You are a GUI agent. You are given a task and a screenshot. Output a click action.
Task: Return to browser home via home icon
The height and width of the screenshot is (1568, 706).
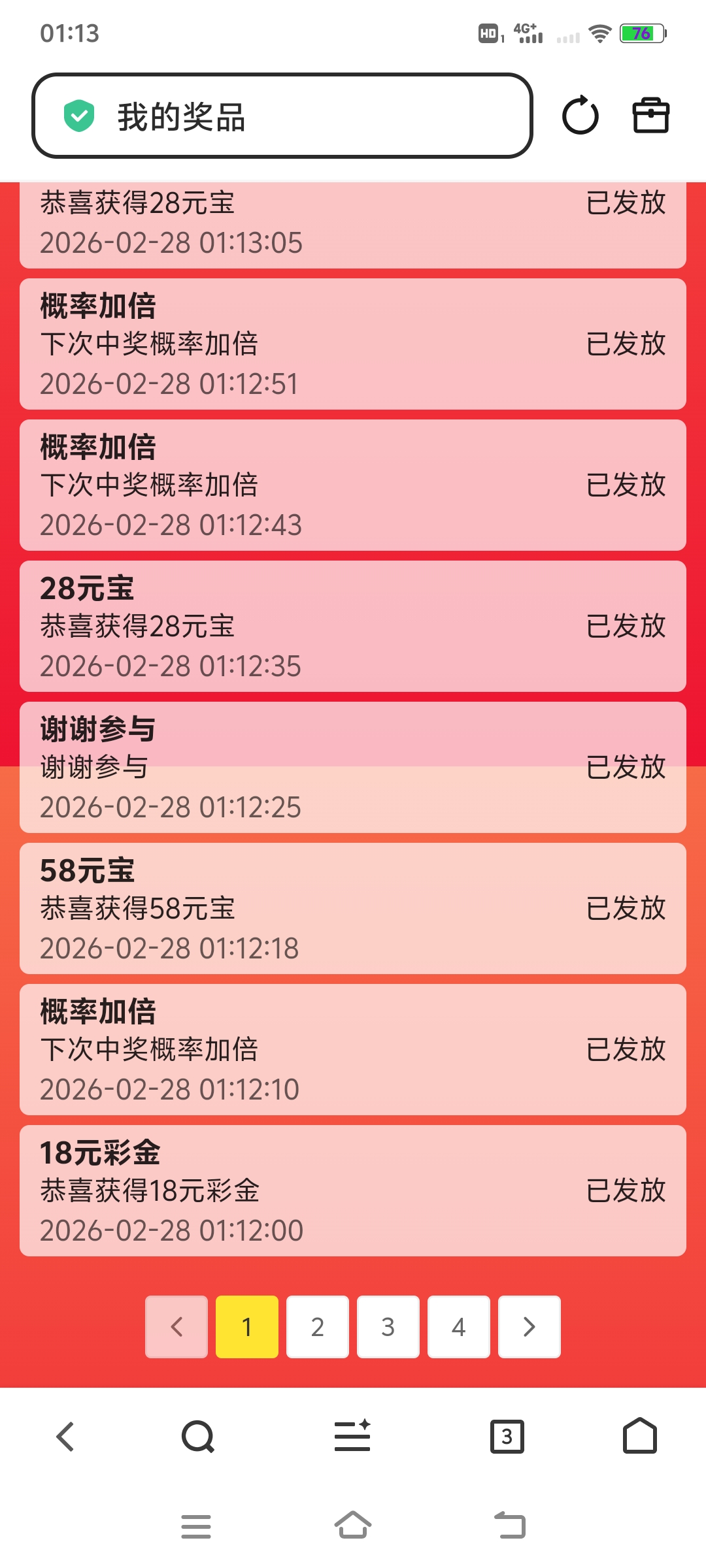point(641,1437)
